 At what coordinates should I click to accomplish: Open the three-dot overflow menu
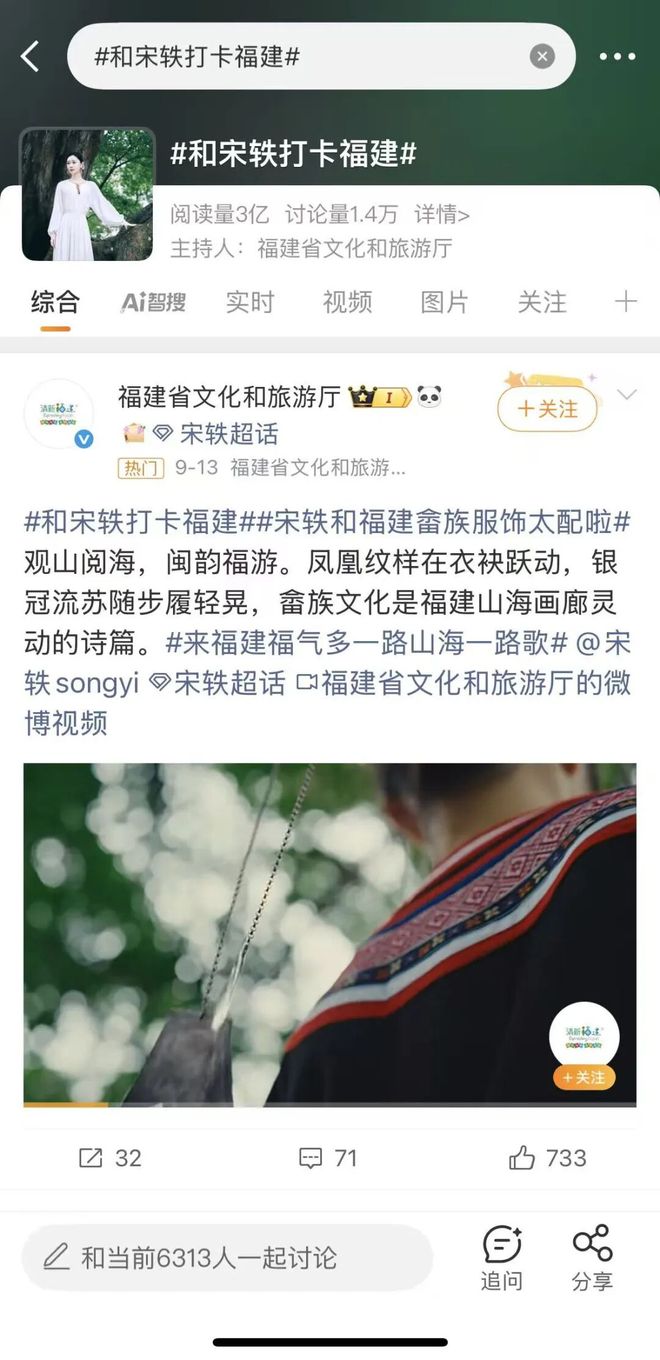617,56
